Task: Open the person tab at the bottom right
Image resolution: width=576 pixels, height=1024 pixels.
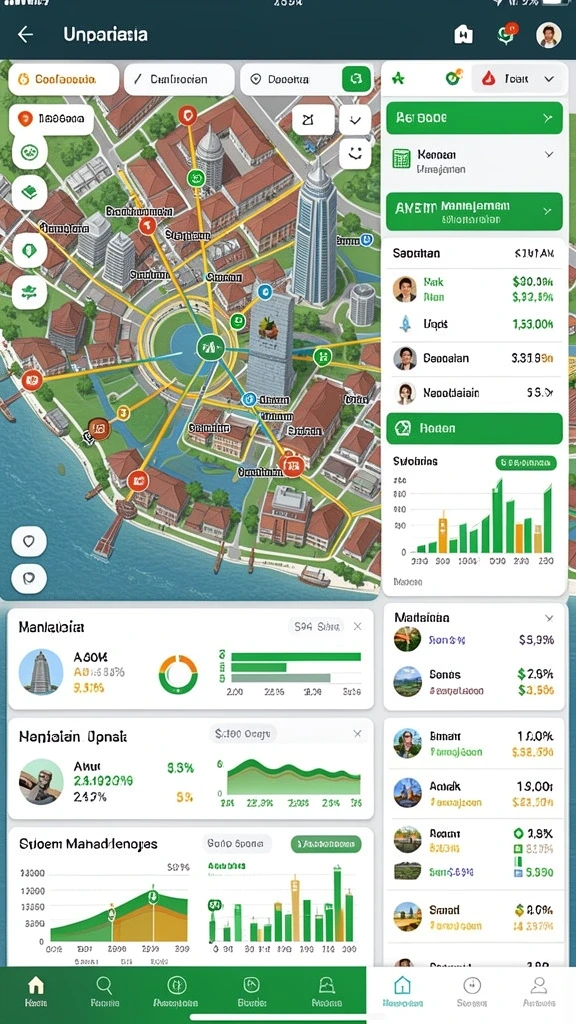Action: (539, 991)
